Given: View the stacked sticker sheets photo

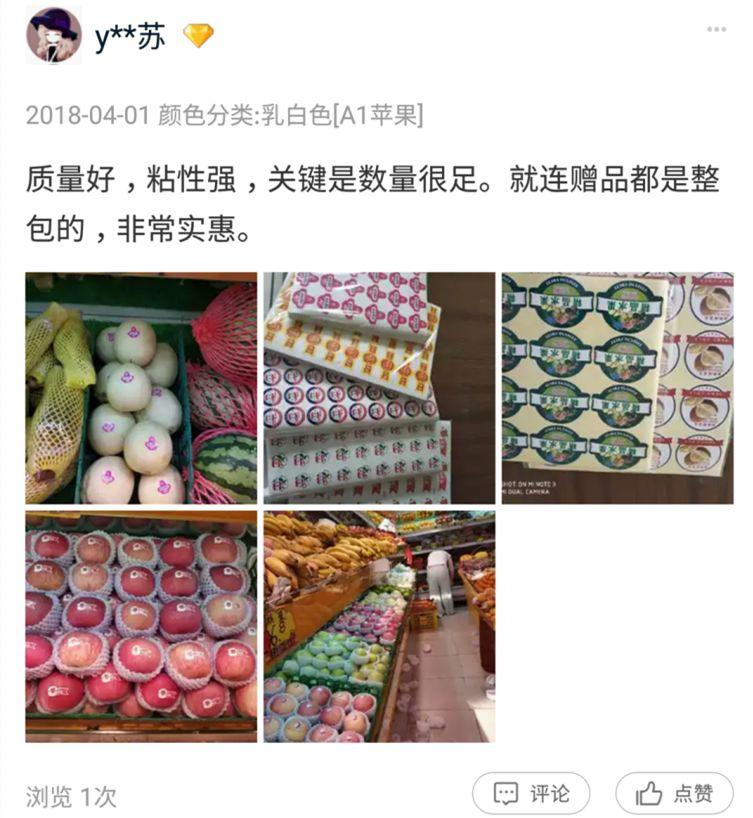Looking at the screenshot, I should 379,388.
